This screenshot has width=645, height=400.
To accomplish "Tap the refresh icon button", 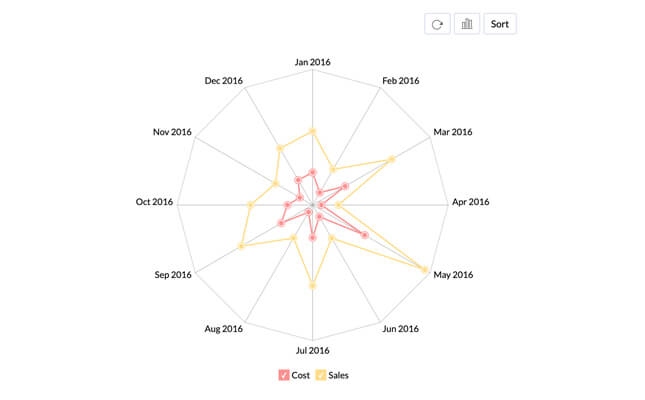I will (x=436, y=24).
